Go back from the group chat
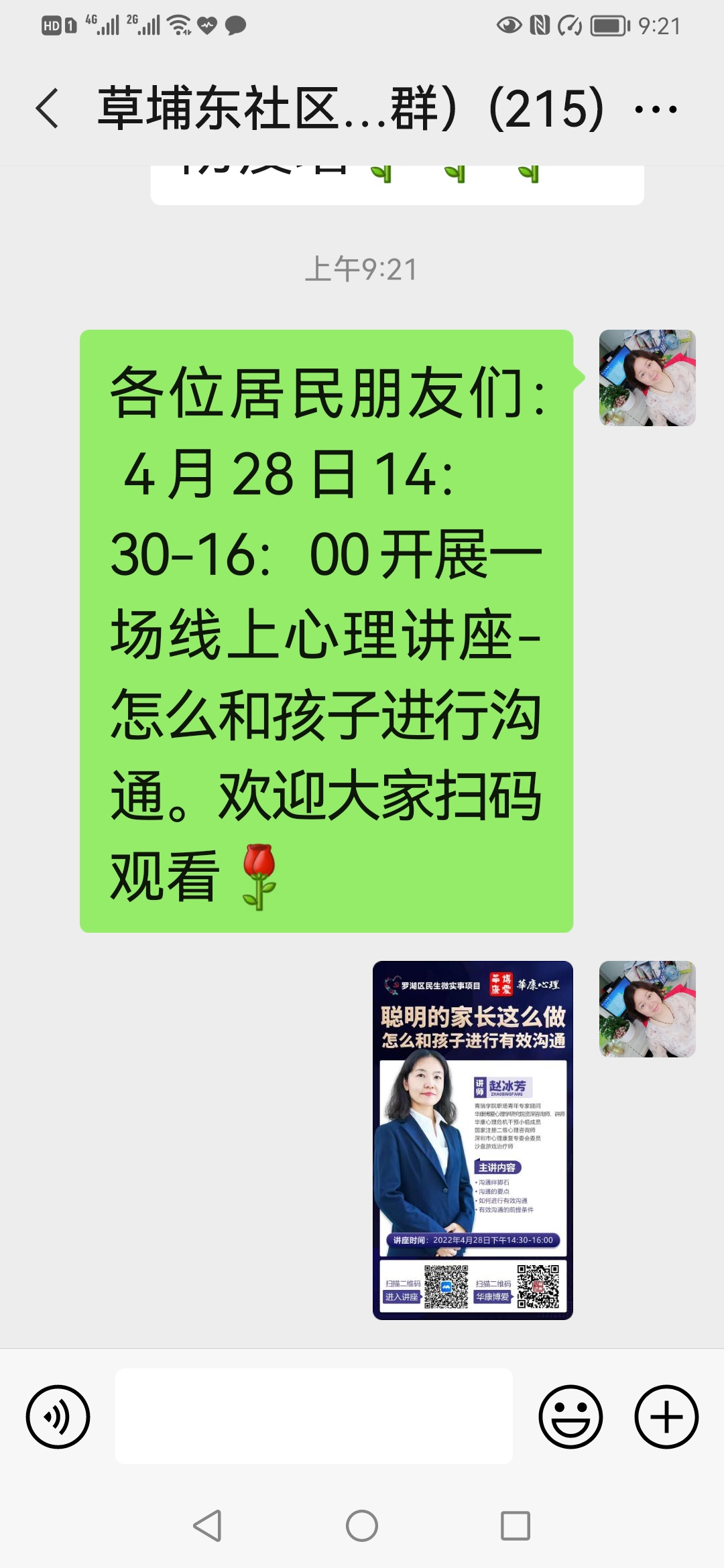 coord(47,109)
